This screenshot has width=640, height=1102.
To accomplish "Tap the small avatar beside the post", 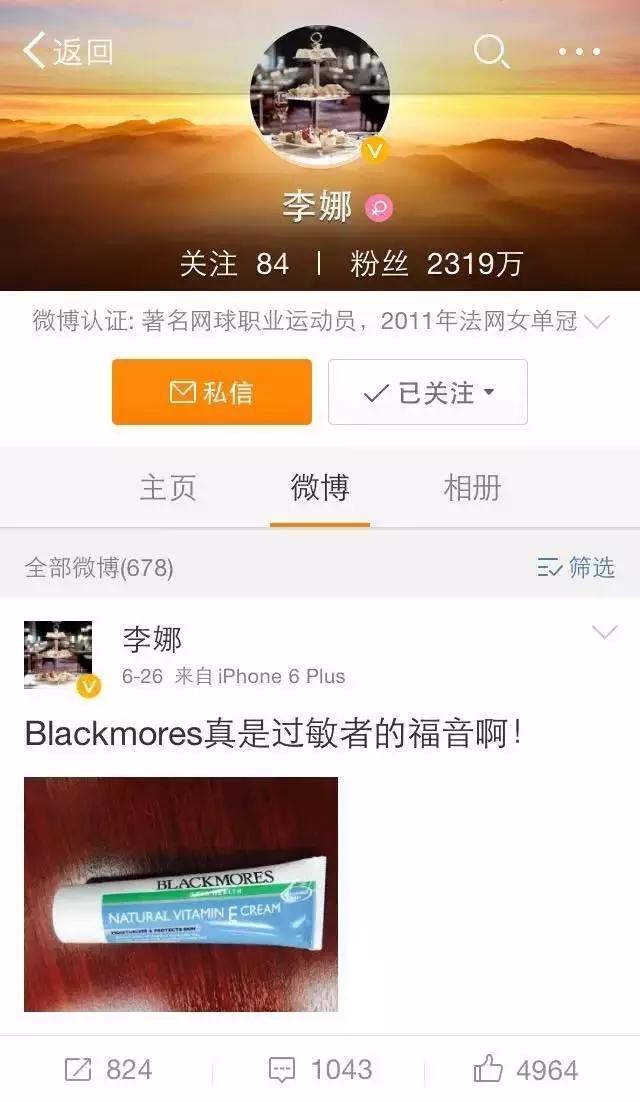I will click(58, 654).
